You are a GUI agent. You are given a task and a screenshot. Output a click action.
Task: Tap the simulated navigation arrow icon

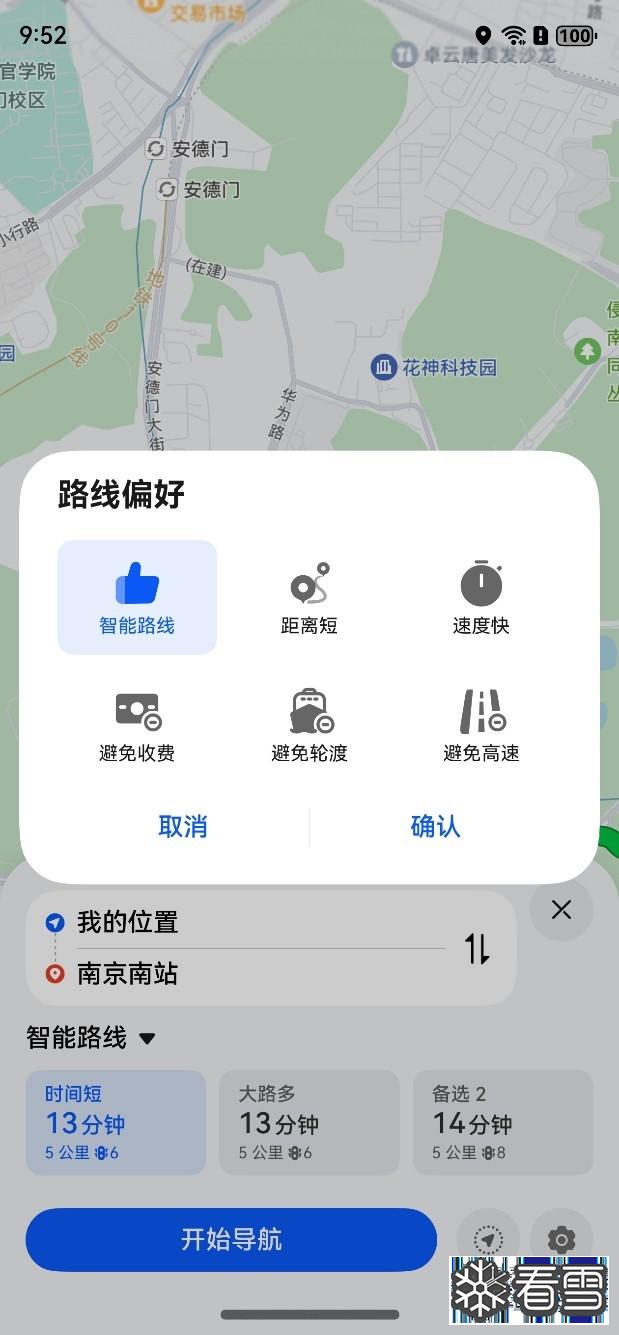488,1240
